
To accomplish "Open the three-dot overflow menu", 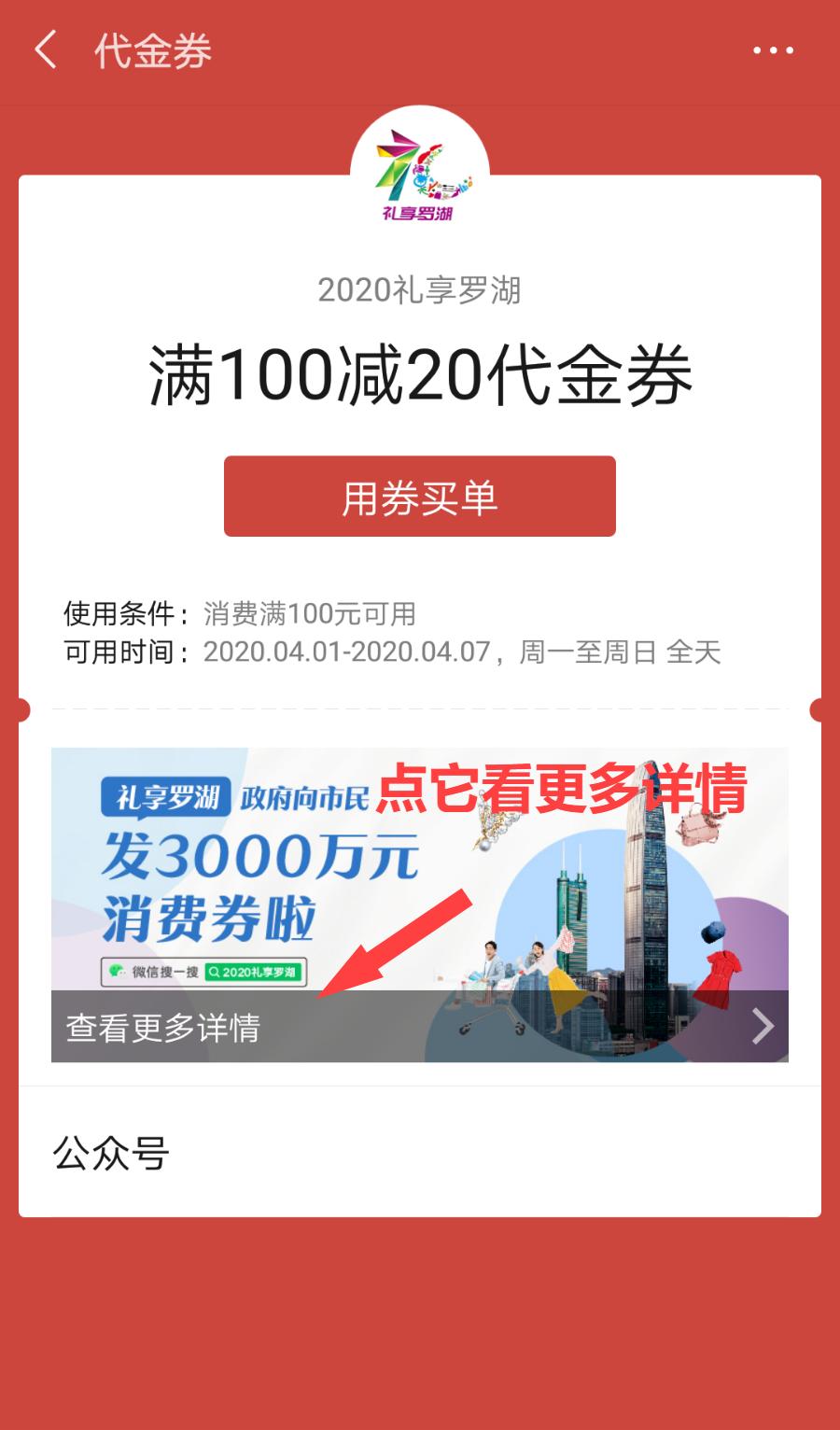I will click(773, 50).
